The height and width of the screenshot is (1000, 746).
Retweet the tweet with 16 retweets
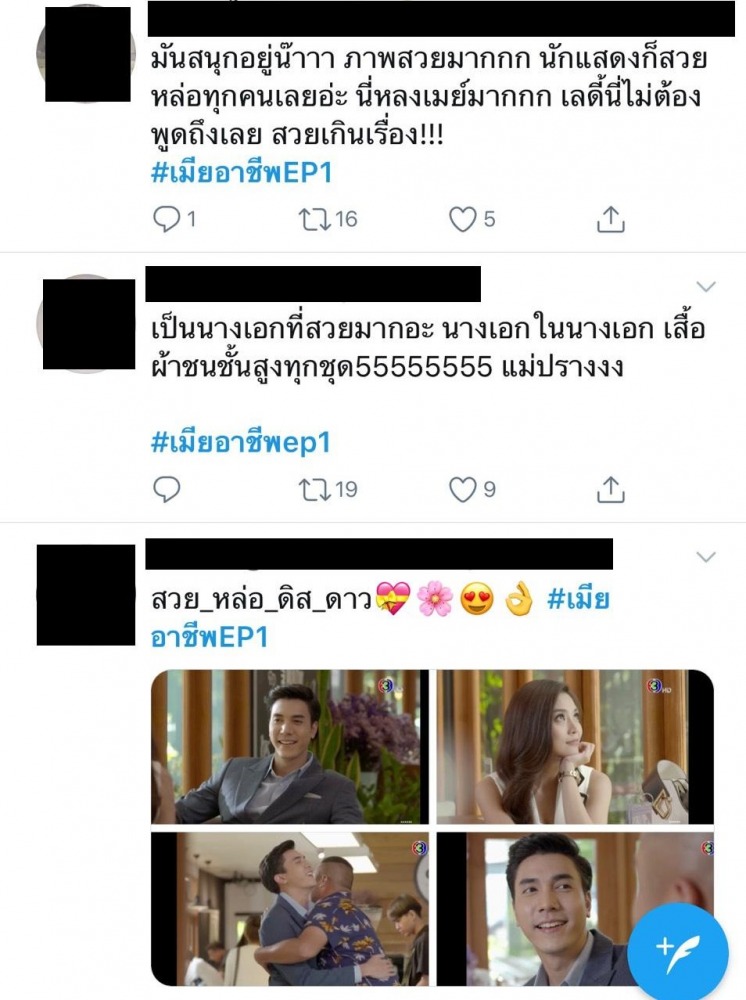(314, 219)
